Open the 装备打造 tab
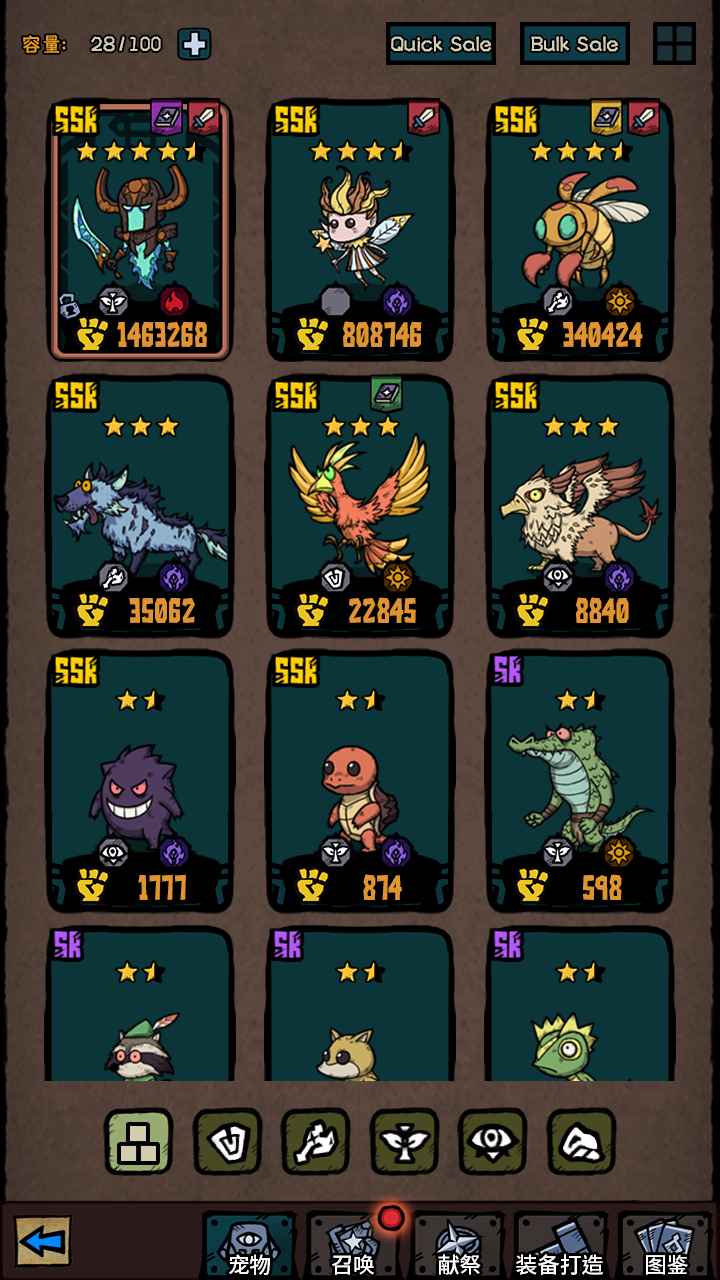The height and width of the screenshot is (1280, 720). pyautogui.click(x=560, y=1245)
